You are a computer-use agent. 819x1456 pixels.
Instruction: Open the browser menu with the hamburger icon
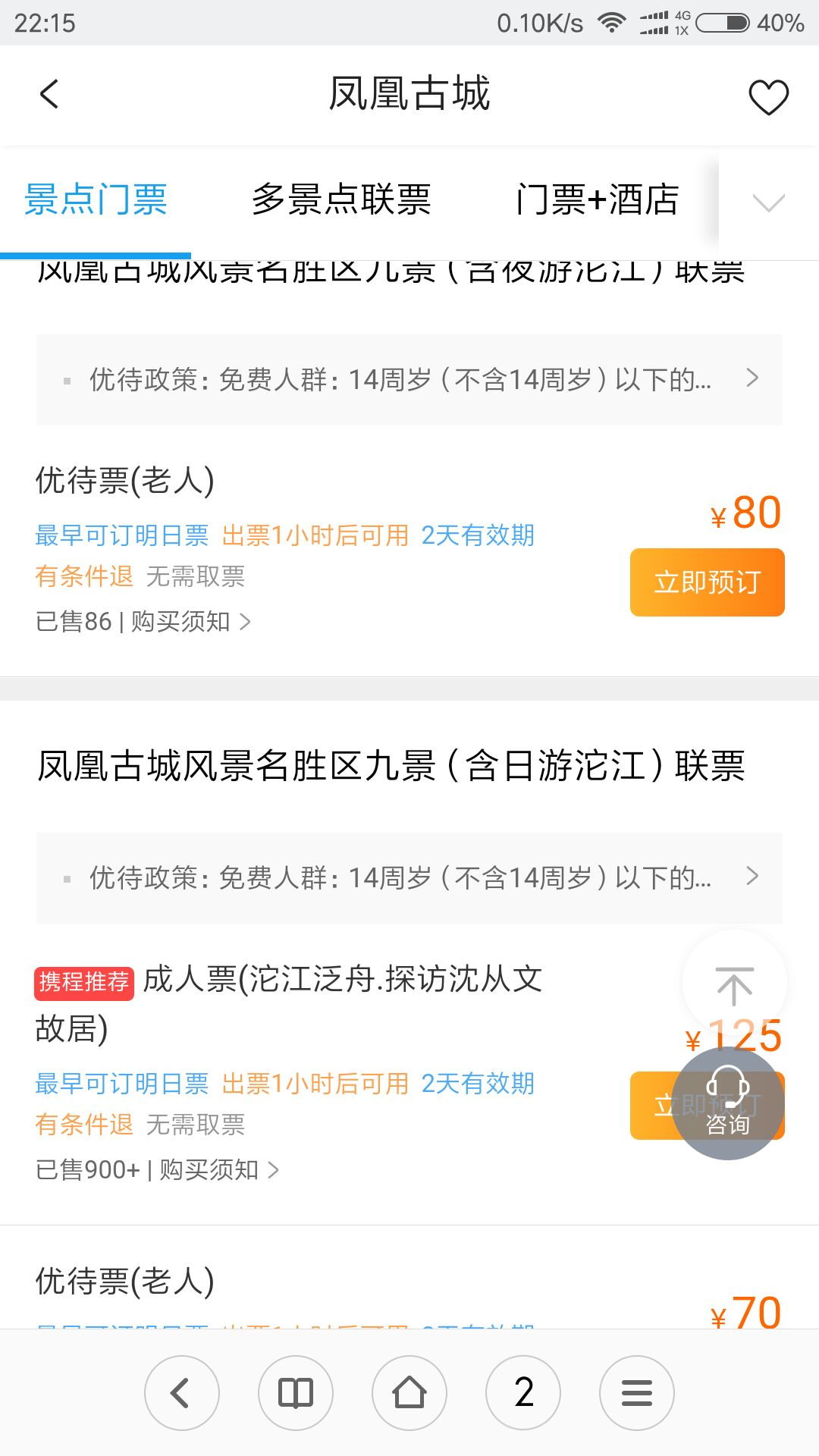(637, 1393)
